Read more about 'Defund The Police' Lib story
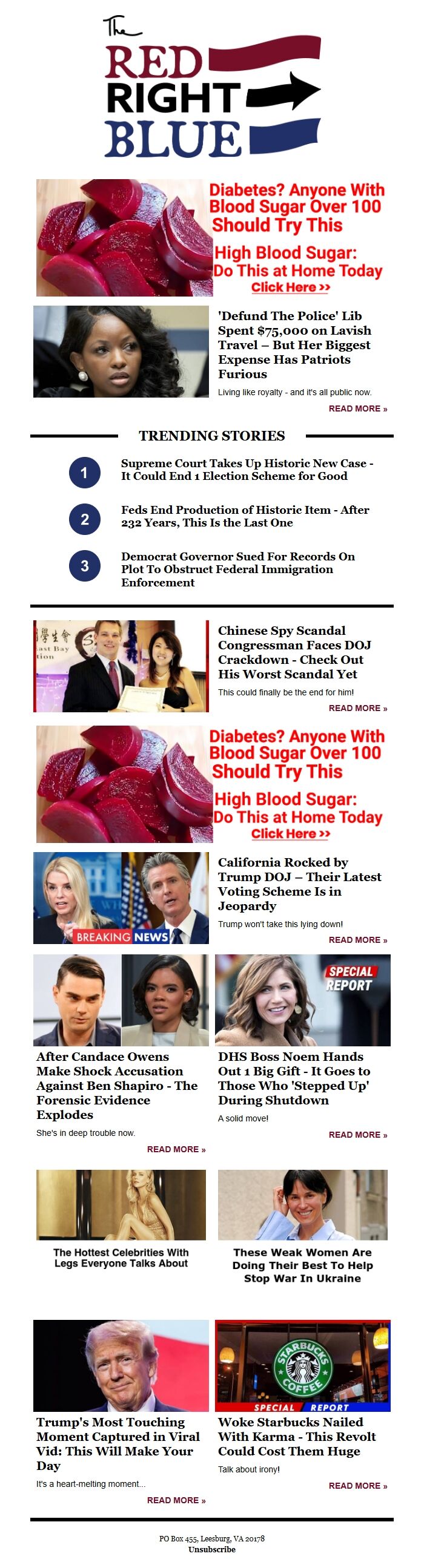Screen dimensions: 424x1568 tap(357, 408)
